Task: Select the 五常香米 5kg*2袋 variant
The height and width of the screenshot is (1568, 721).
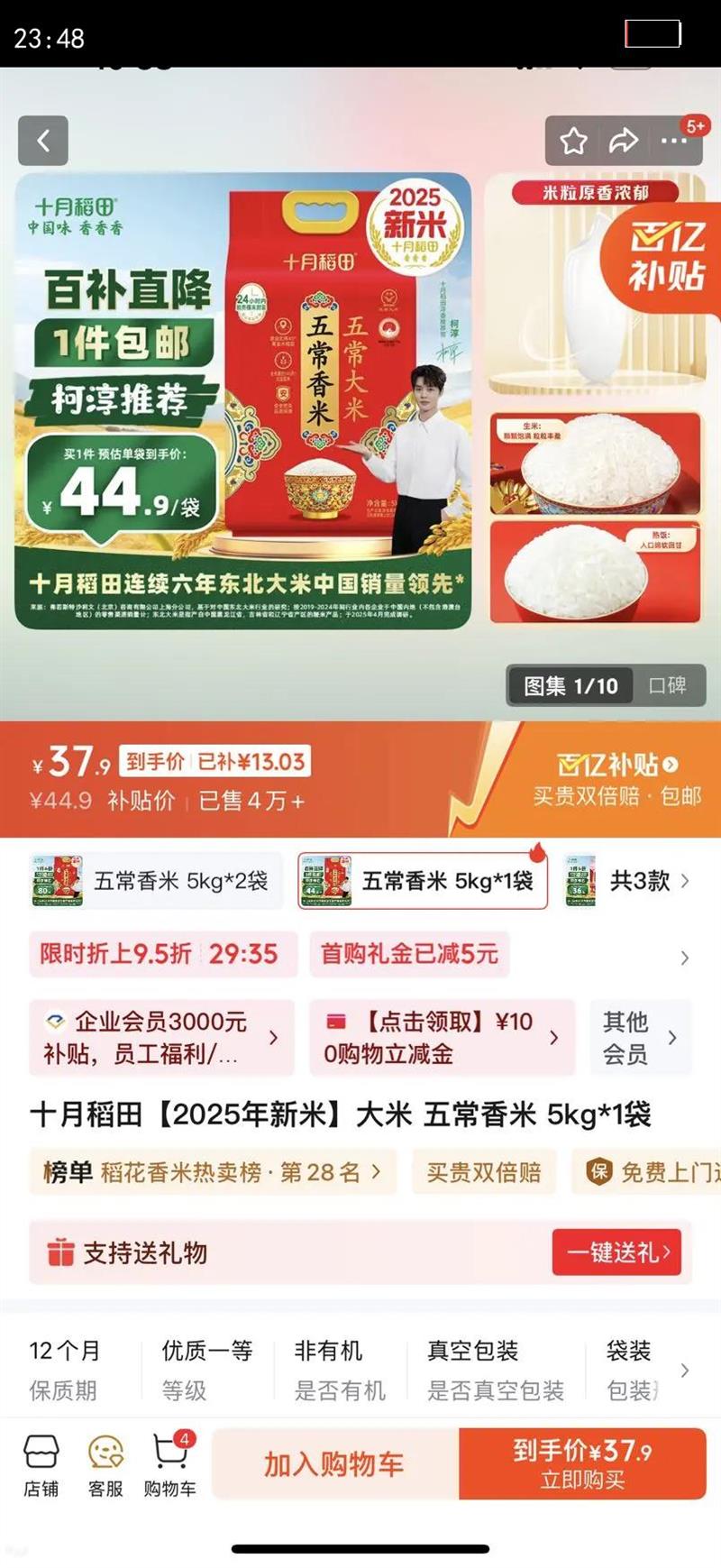Action: pyautogui.click(x=155, y=881)
